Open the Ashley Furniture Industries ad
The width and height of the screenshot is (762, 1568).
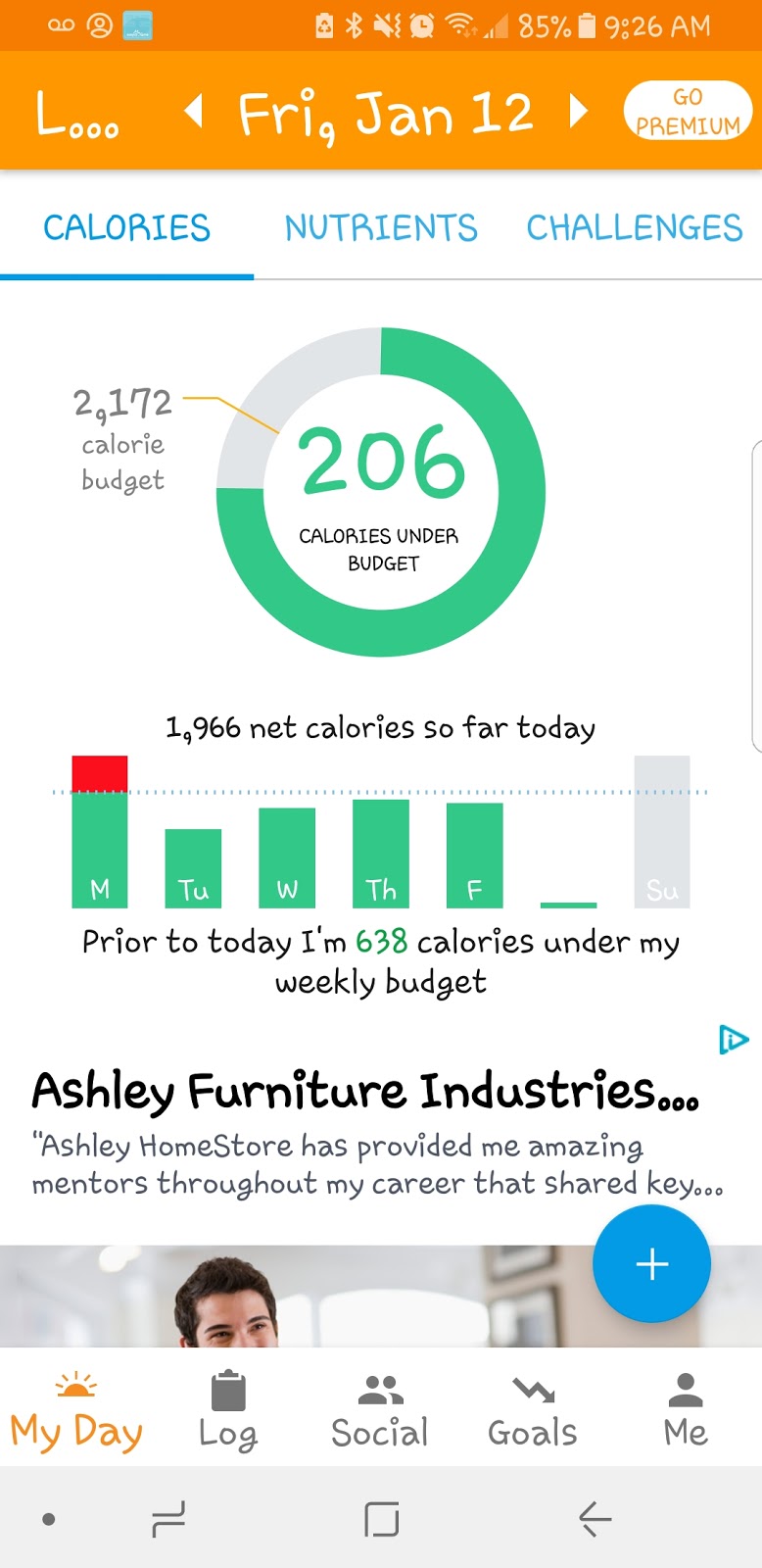click(x=364, y=1091)
